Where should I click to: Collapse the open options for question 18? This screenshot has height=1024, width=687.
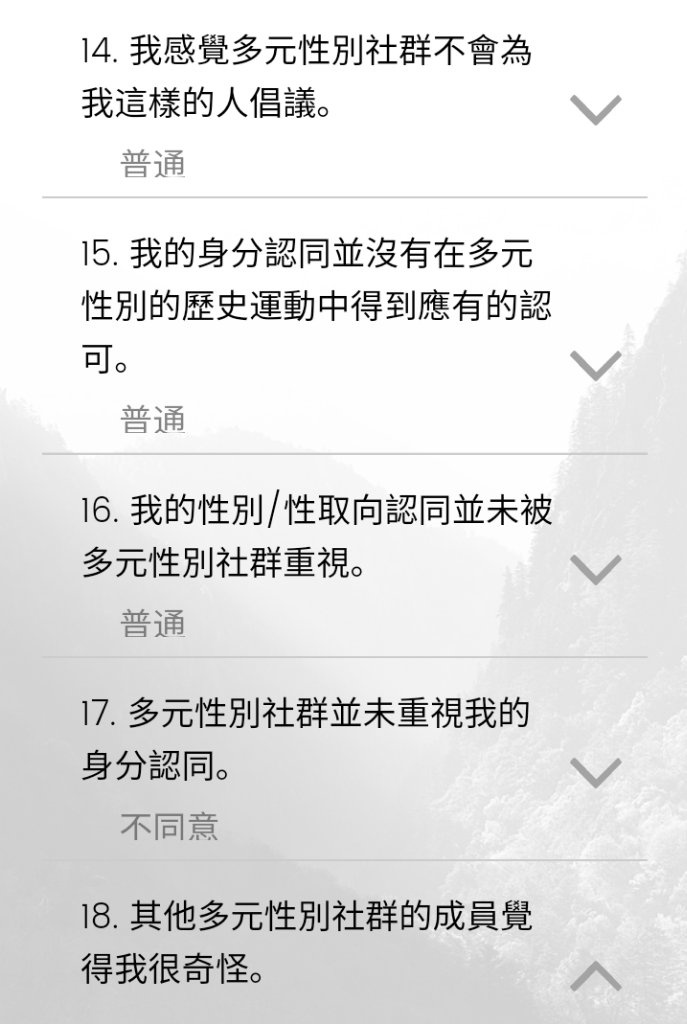(x=595, y=975)
